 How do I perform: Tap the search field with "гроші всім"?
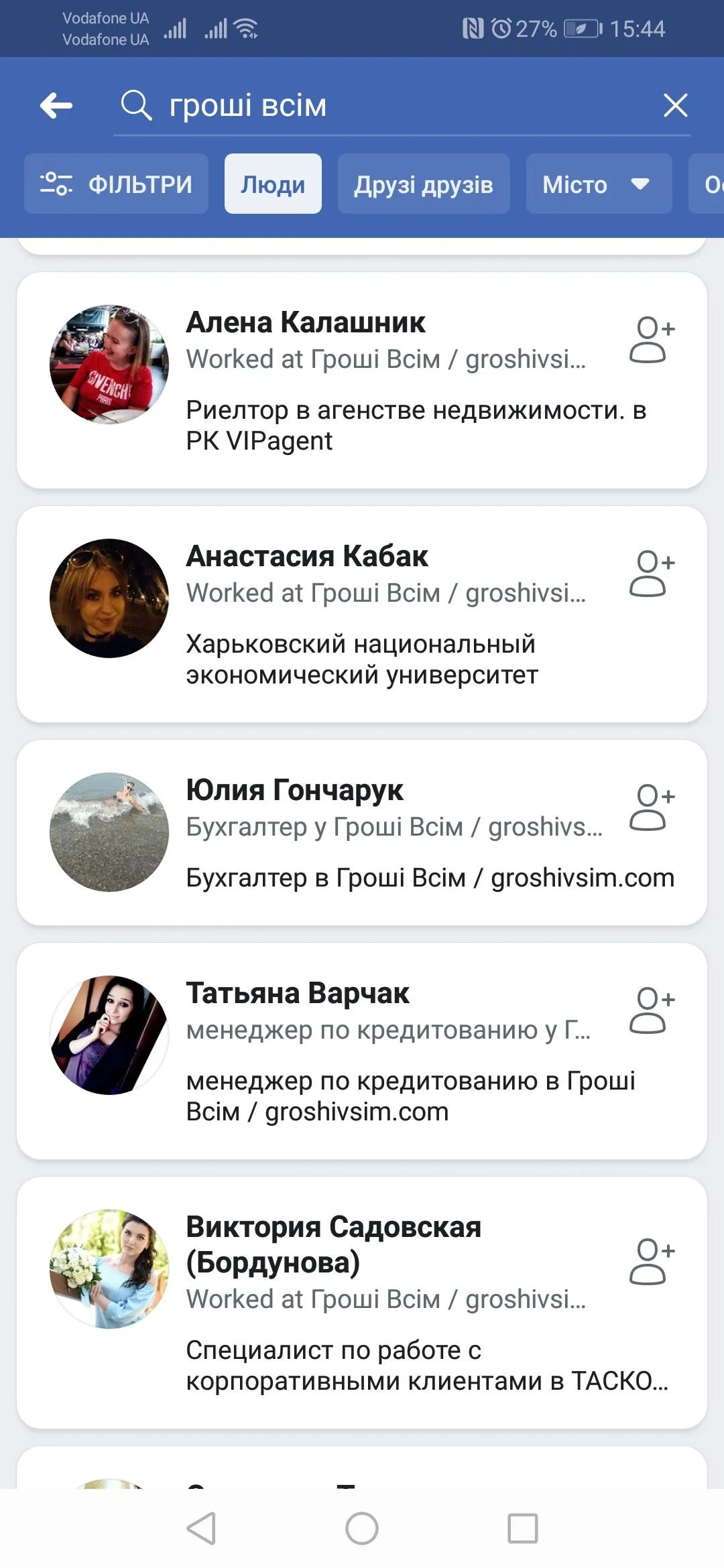(x=389, y=106)
